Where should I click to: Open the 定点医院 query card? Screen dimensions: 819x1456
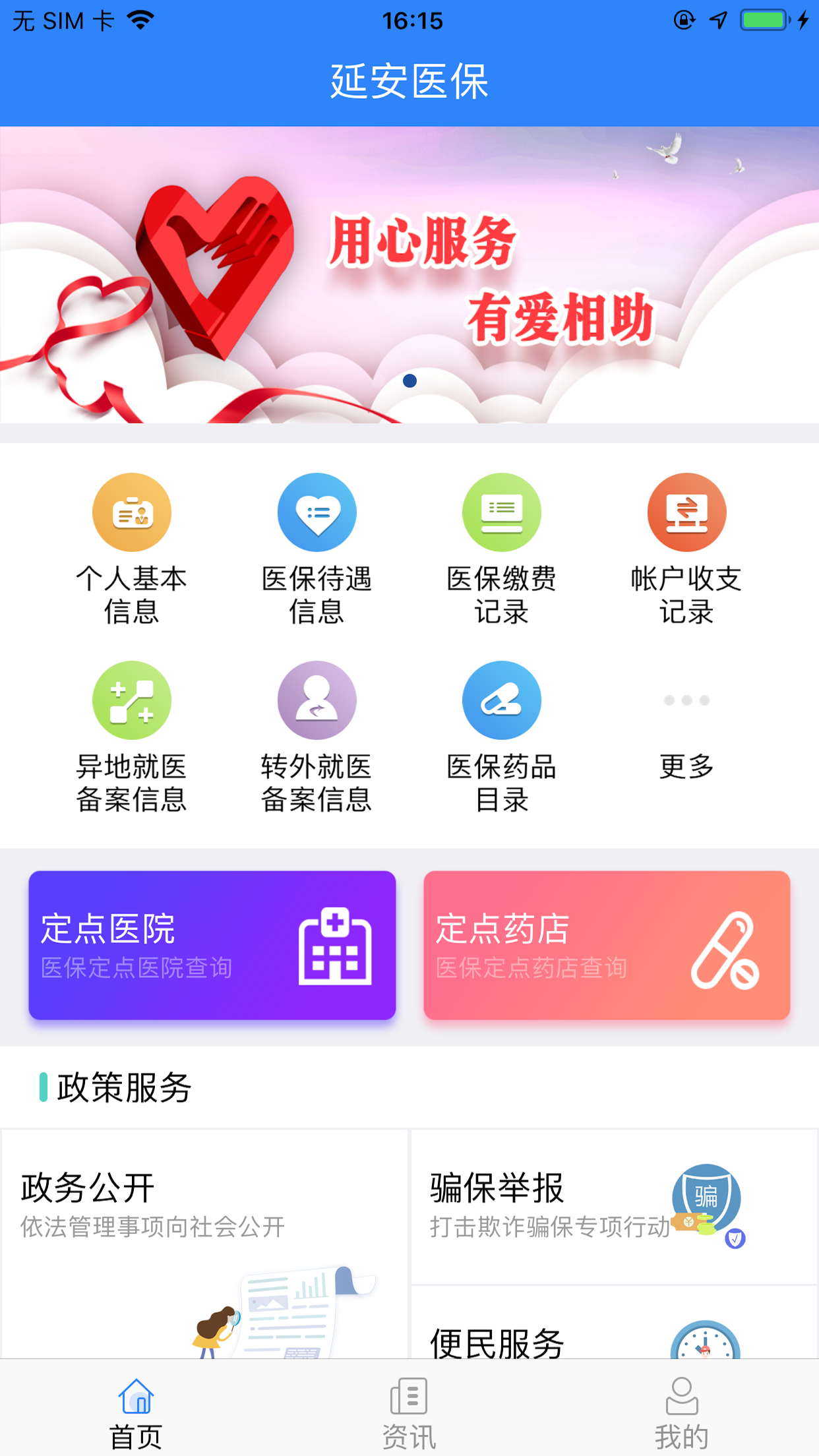tap(212, 945)
